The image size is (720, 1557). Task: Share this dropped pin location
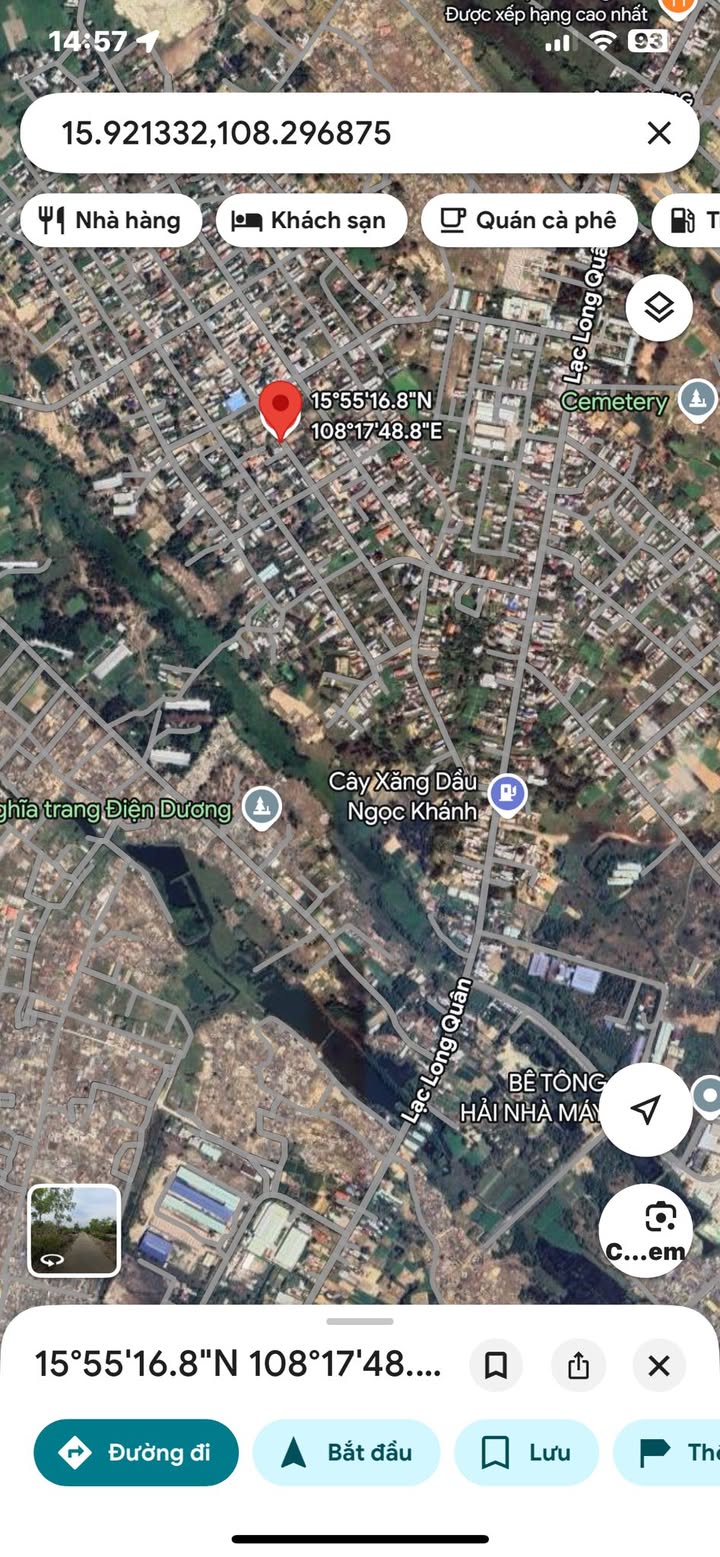578,1365
